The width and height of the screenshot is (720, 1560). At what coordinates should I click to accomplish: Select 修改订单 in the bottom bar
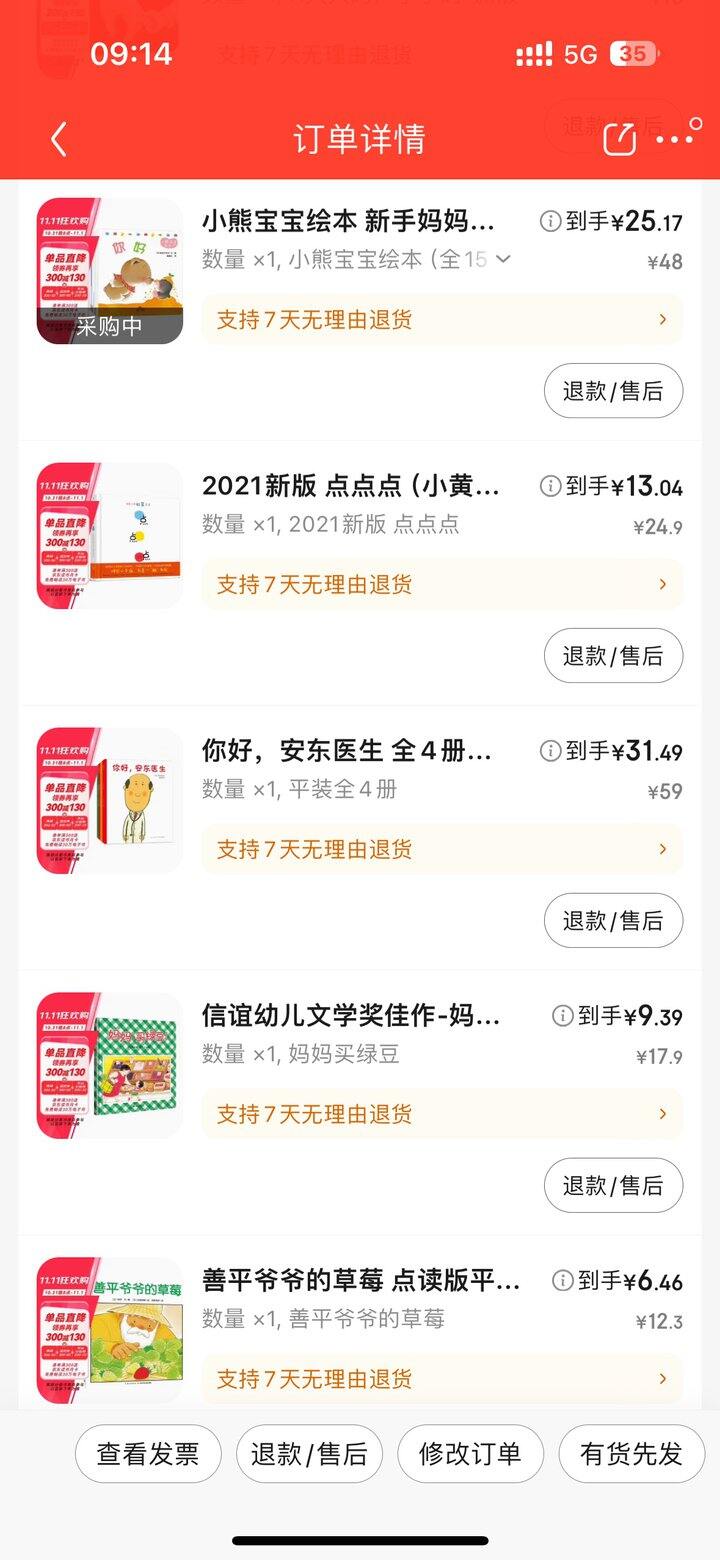(470, 1454)
